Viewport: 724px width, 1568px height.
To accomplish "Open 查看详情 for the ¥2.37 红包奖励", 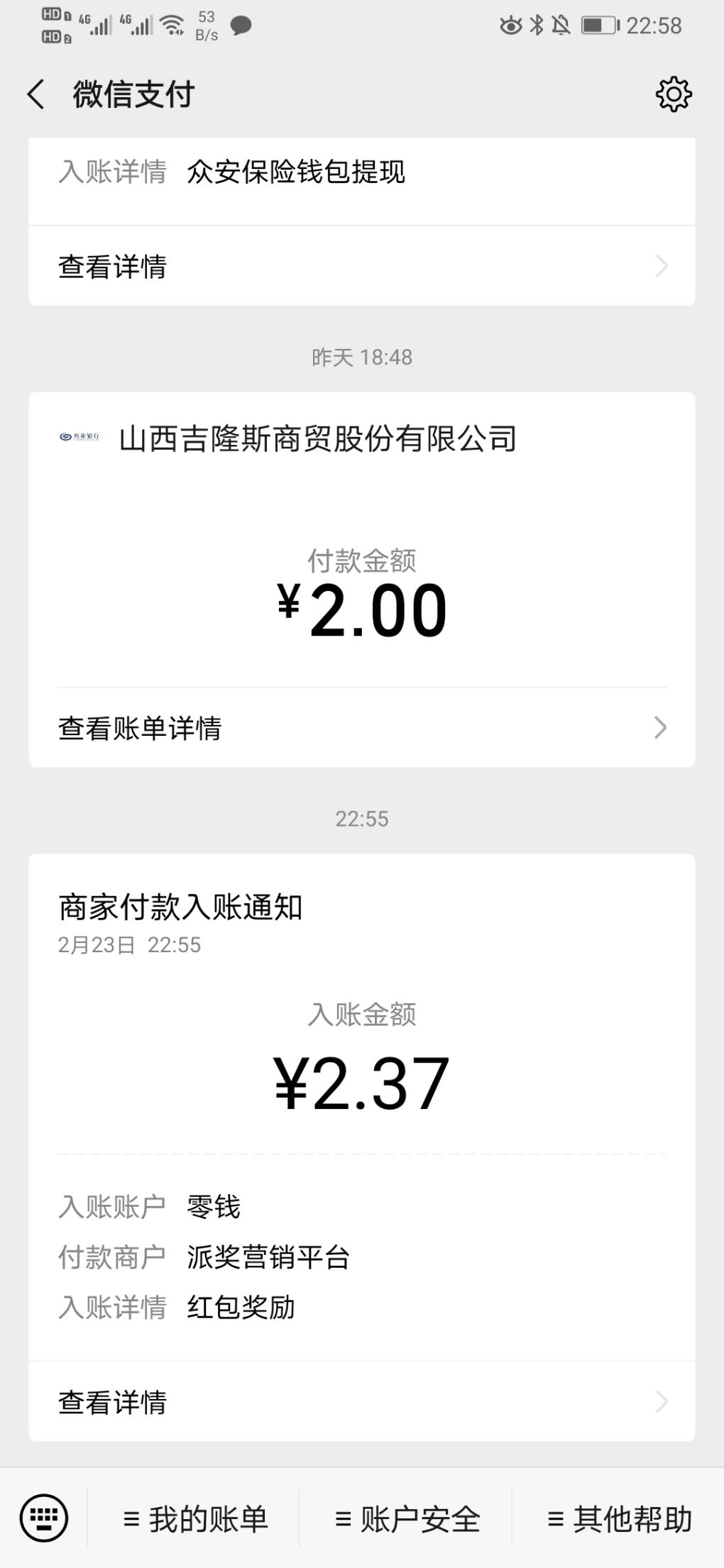I will 361,1402.
